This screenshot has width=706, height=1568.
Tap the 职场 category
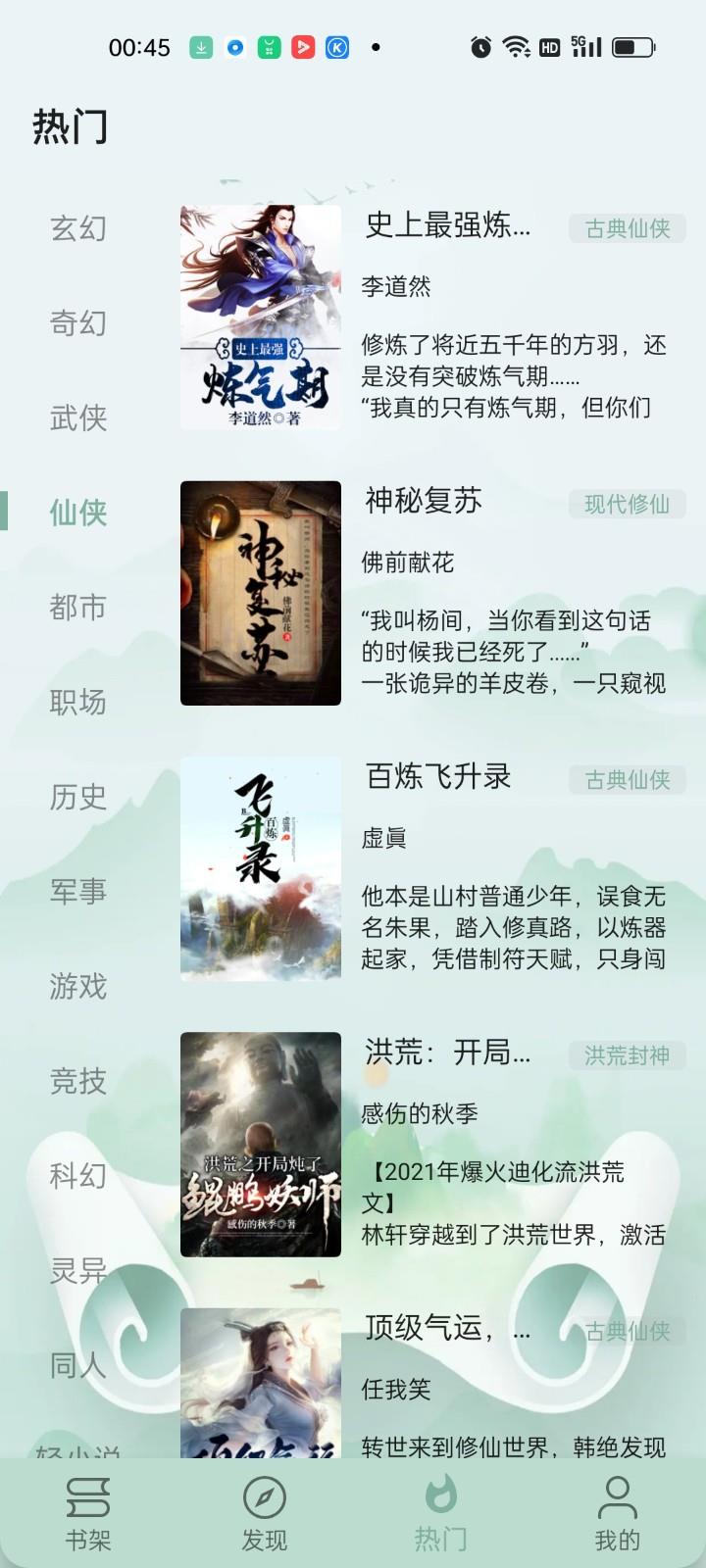point(78,702)
